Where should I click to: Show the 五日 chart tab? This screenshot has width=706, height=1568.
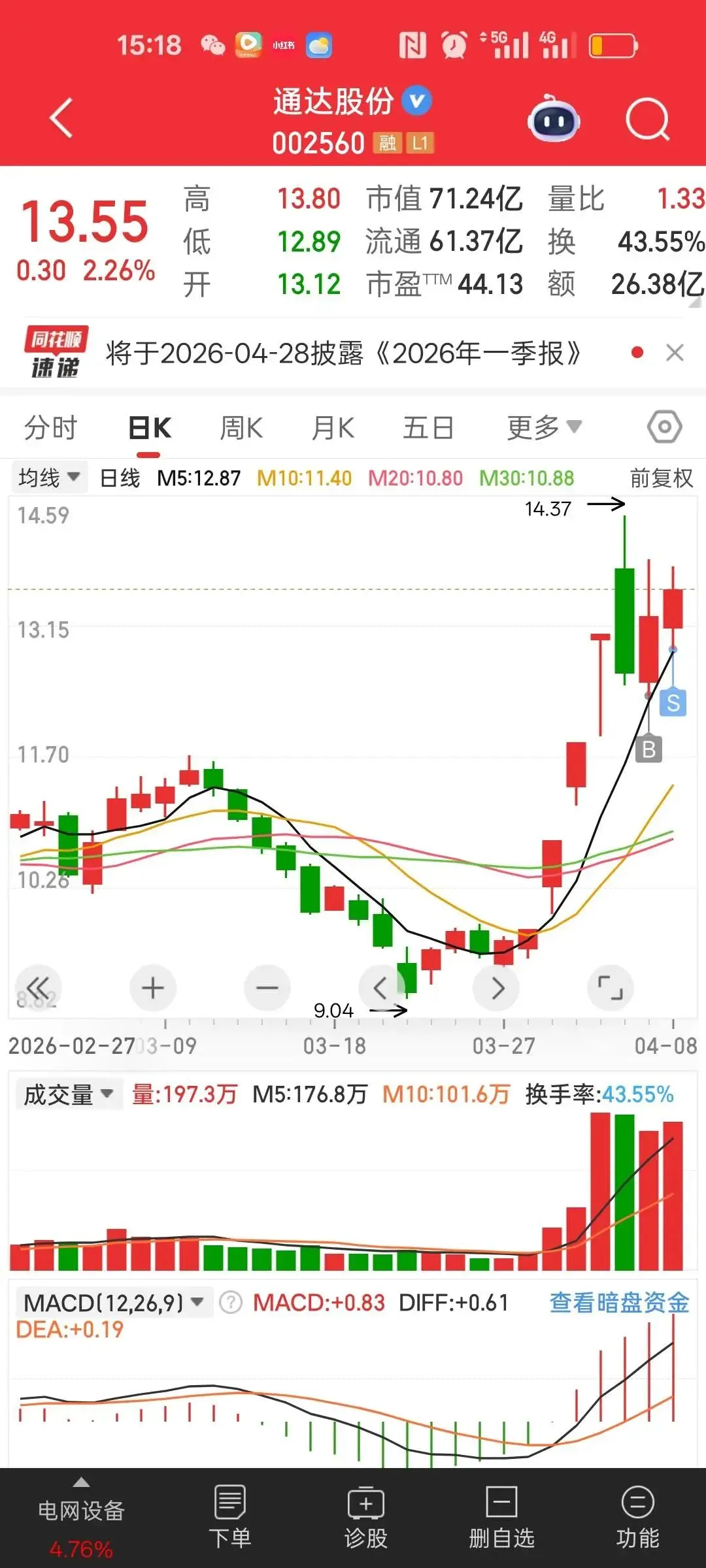[428, 428]
